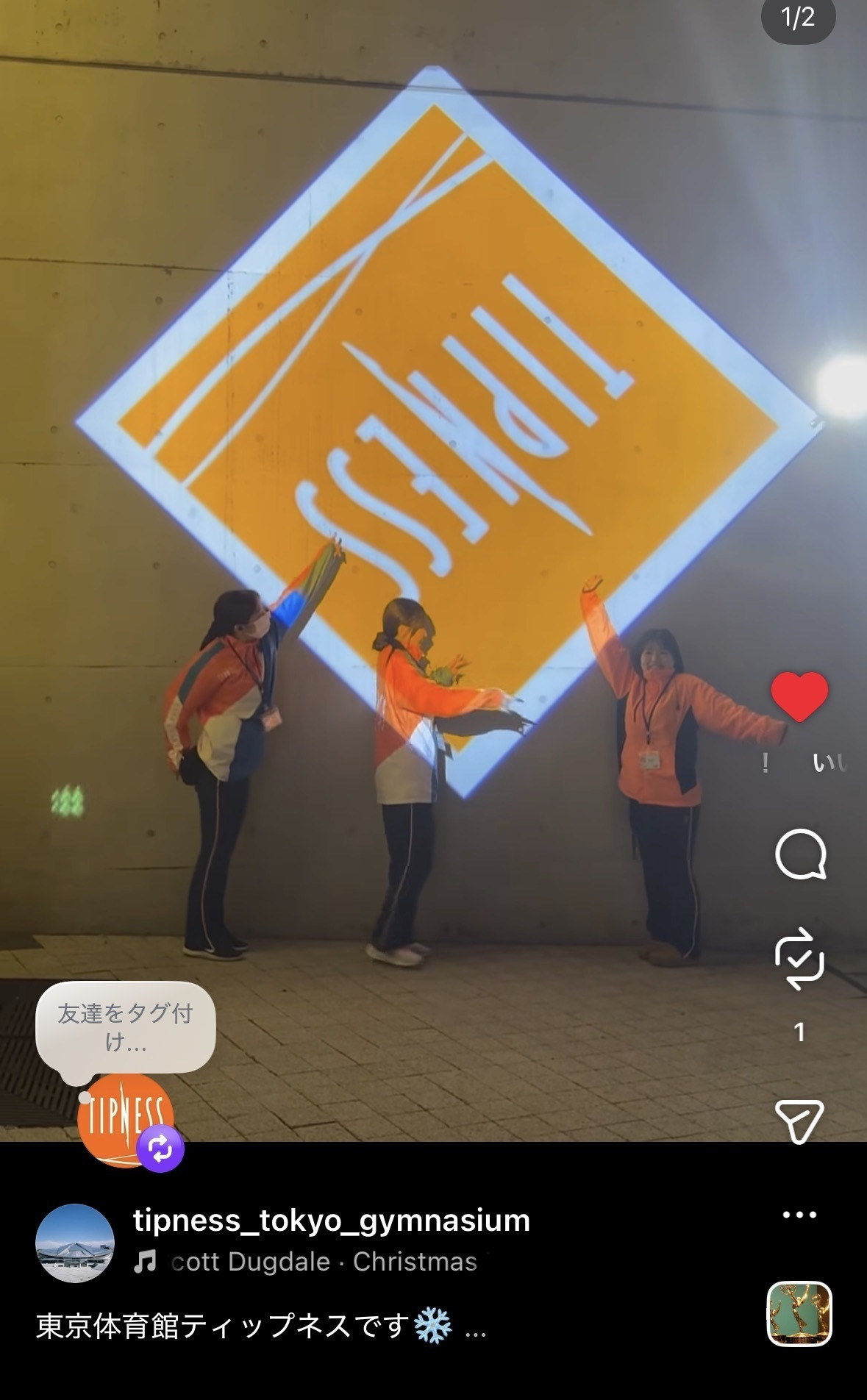Tap the repost icon
867x1400 pixels.
pos(799,959)
